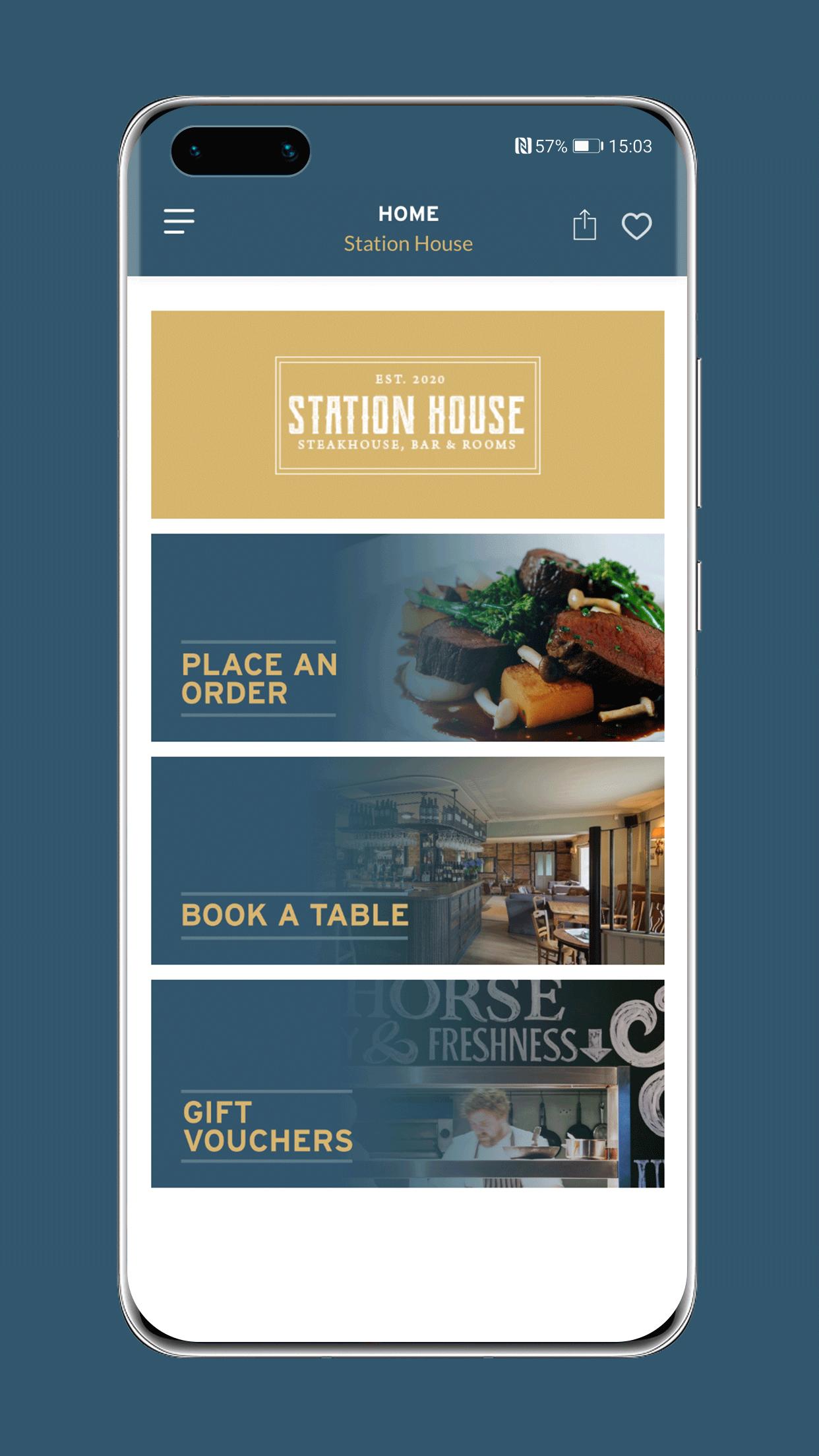Add Station House to favourites

[636, 226]
